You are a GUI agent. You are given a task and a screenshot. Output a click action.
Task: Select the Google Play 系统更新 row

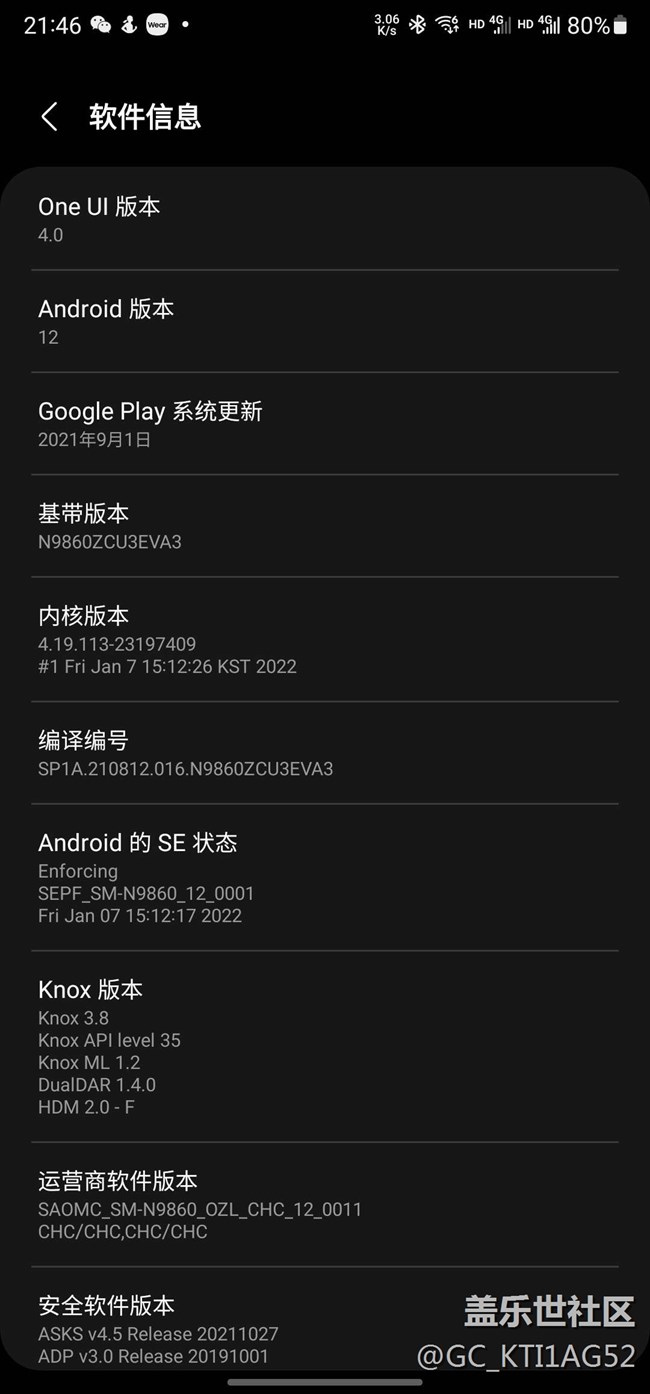(x=324, y=423)
